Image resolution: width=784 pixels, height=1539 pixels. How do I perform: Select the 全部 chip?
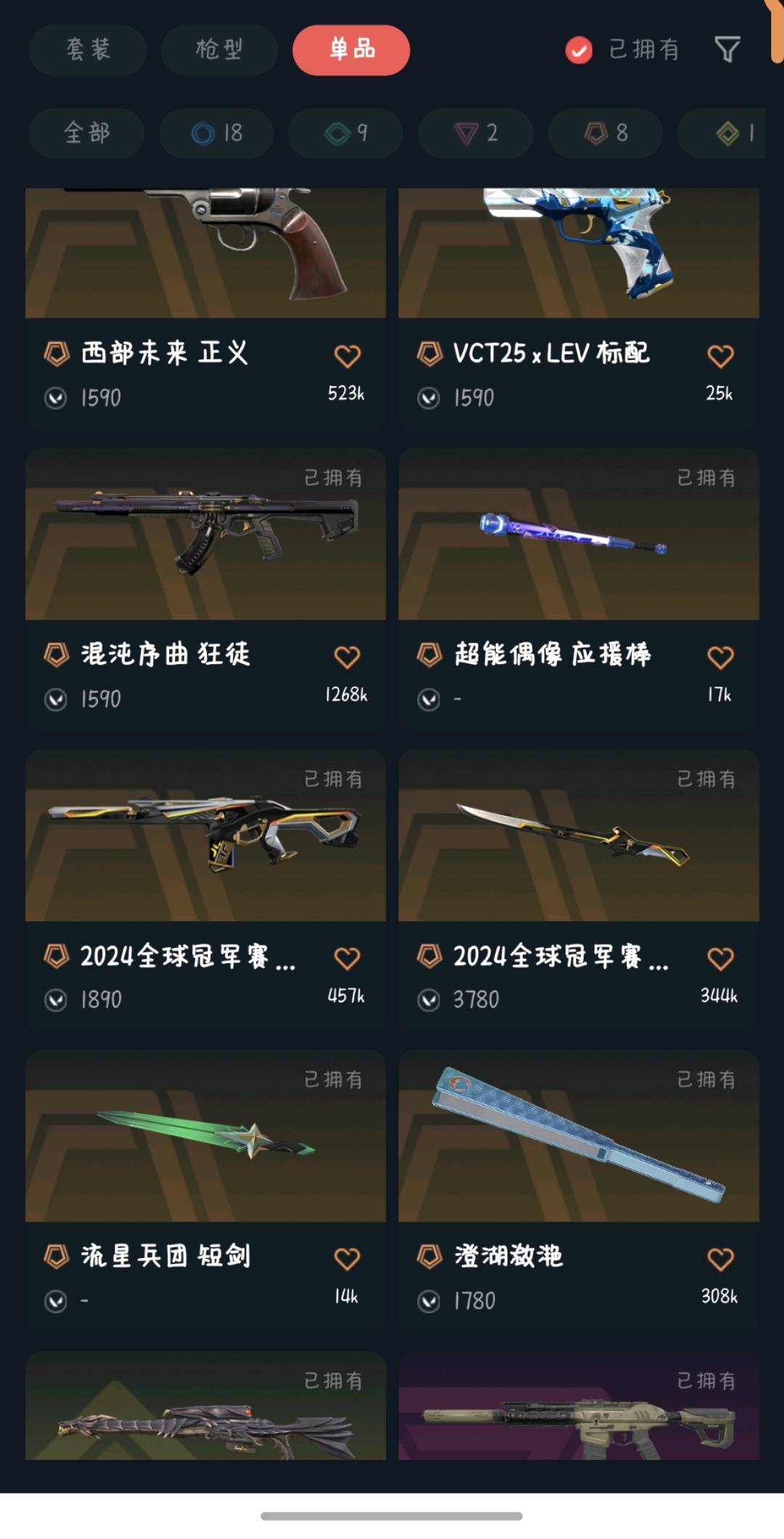(x=87, y=133)
